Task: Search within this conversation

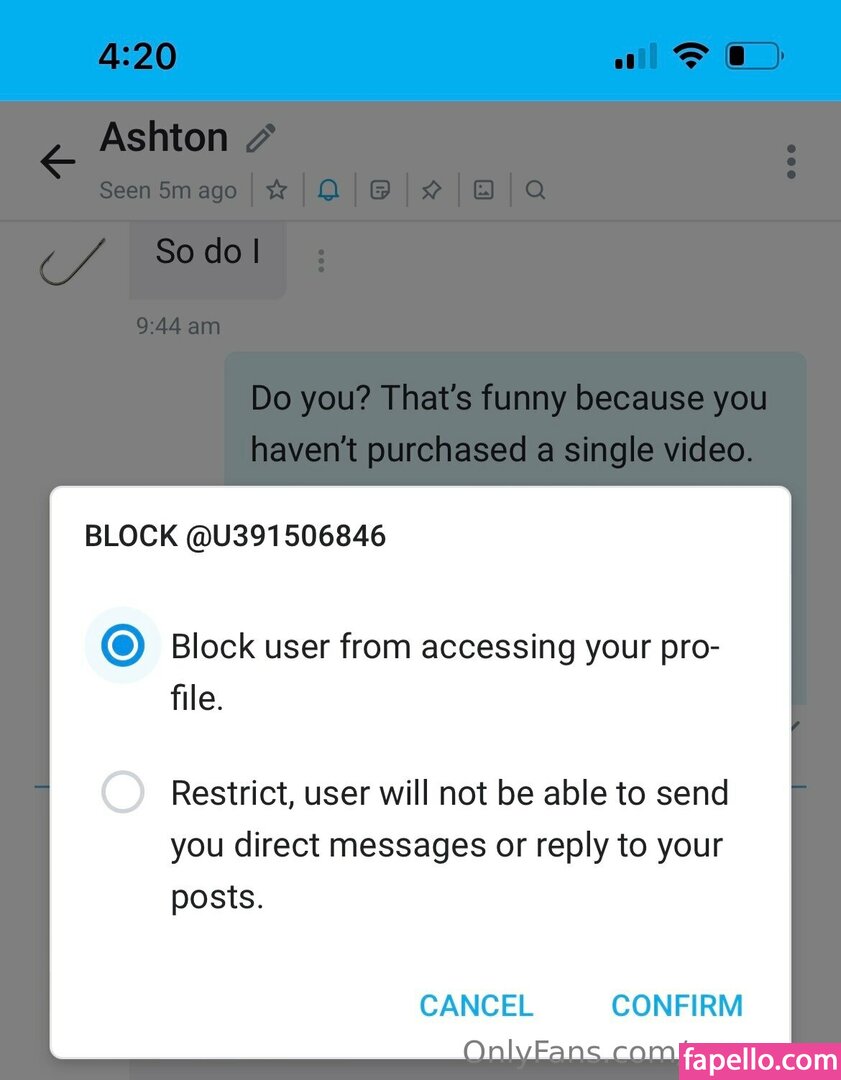Action: click(x=535, y=190)
